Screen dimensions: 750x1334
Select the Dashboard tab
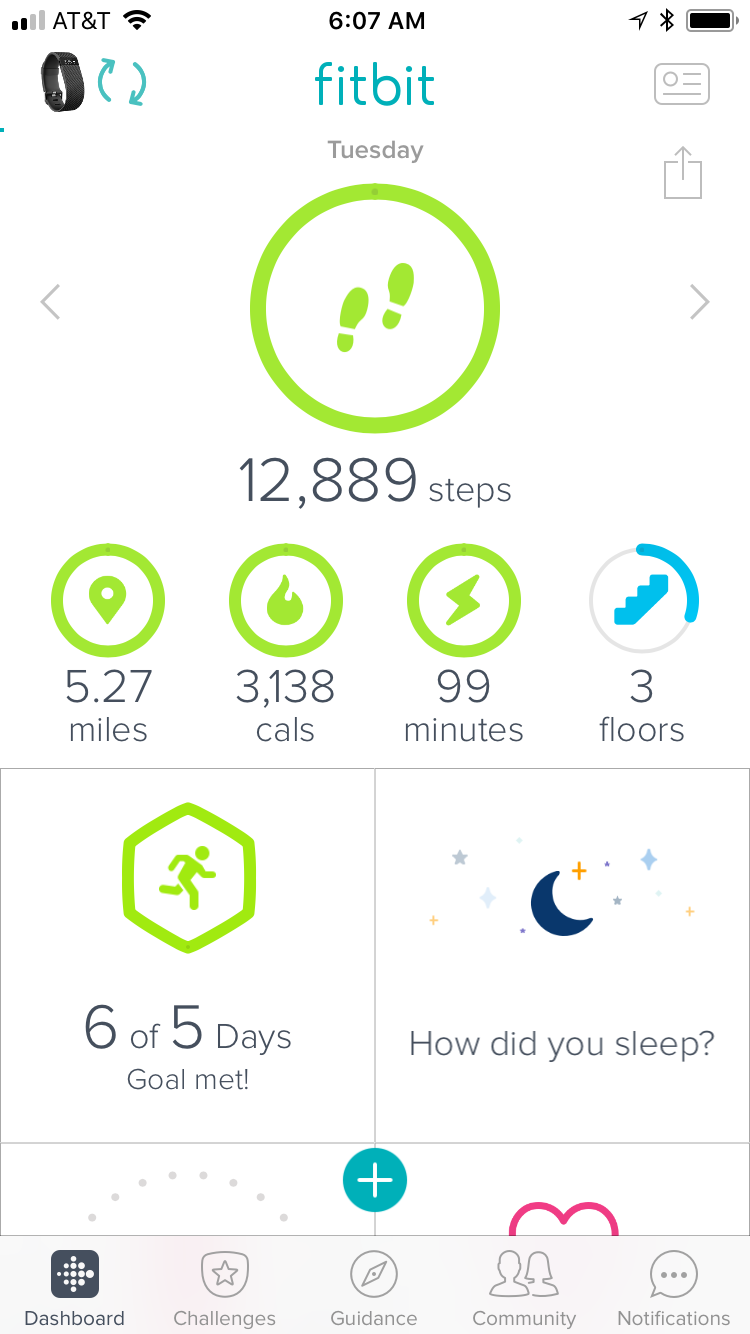75,1288
